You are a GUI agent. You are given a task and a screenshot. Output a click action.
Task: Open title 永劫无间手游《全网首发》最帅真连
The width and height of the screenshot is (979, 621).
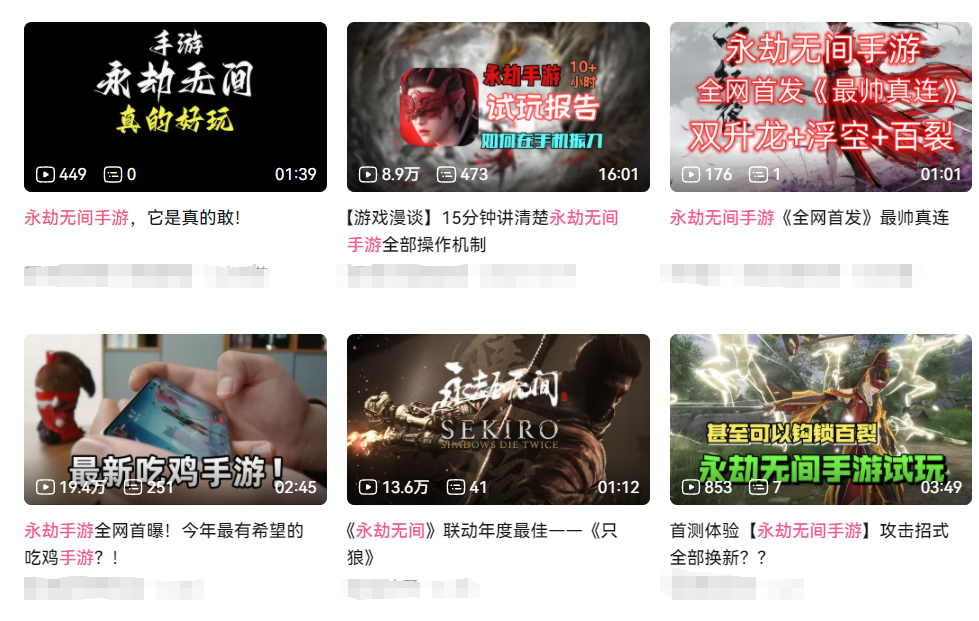pyautogui.click(x=808, y=217)
